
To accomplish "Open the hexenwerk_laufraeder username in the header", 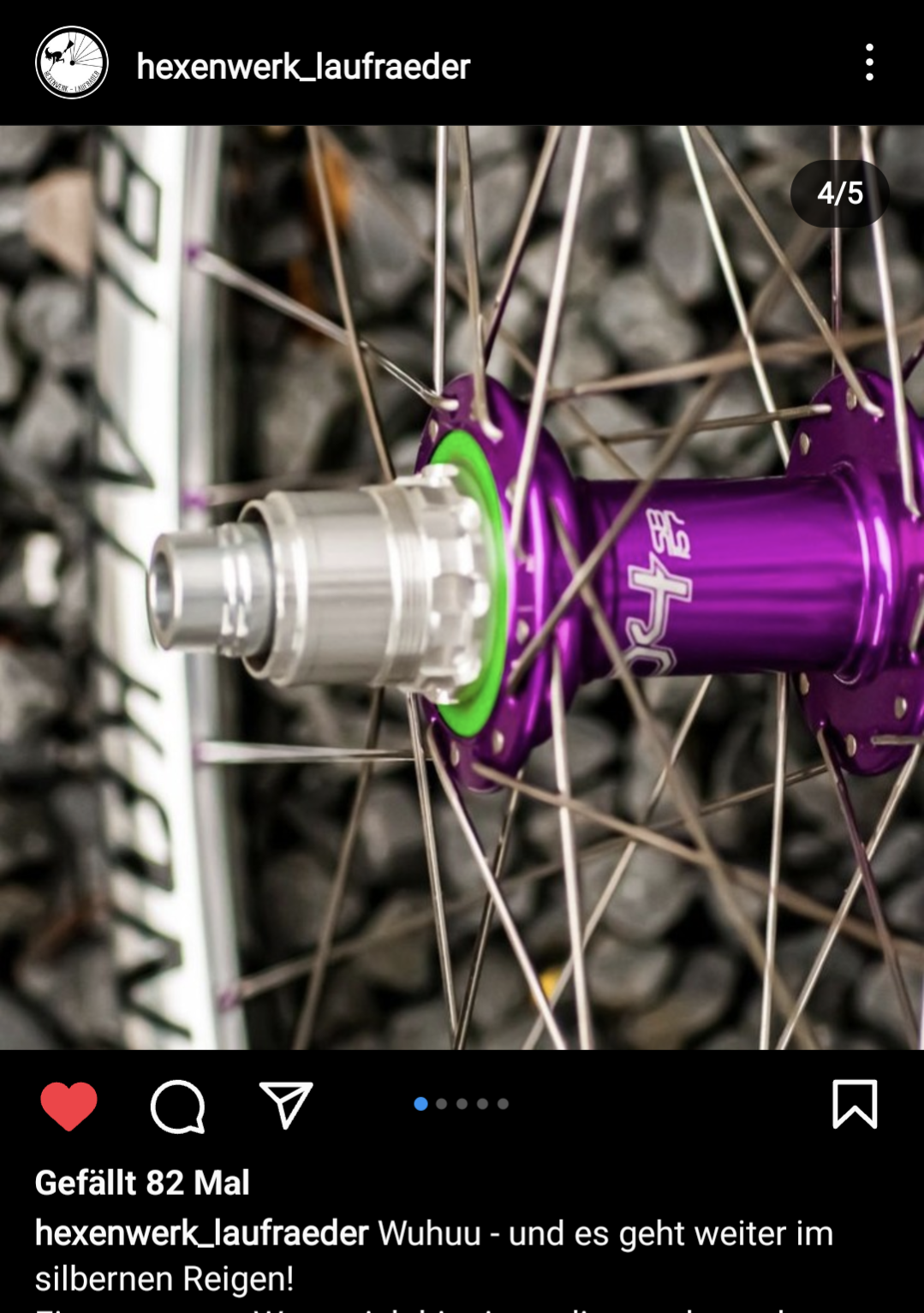I will pyautogui.click(x=303, y=66).
